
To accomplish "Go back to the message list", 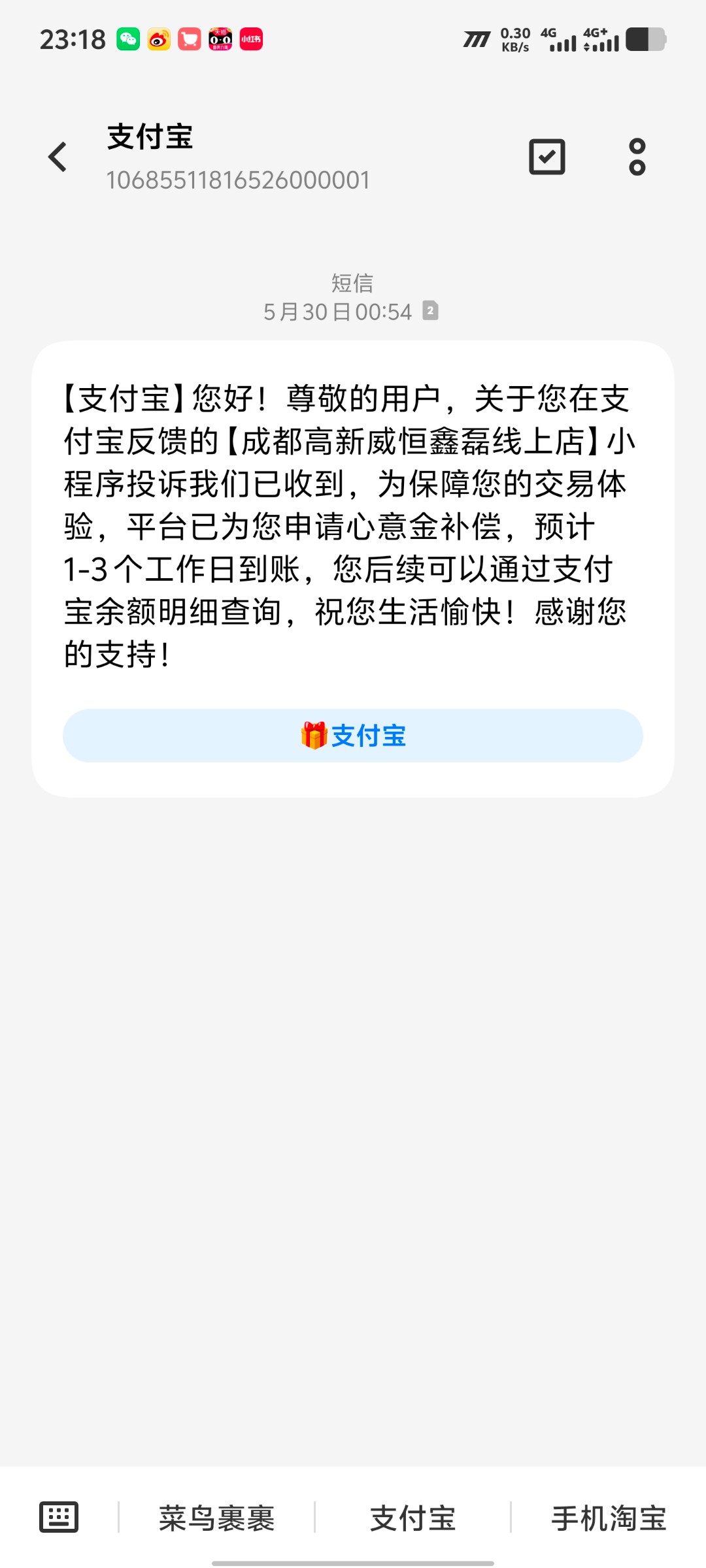I will click(58, 157).
